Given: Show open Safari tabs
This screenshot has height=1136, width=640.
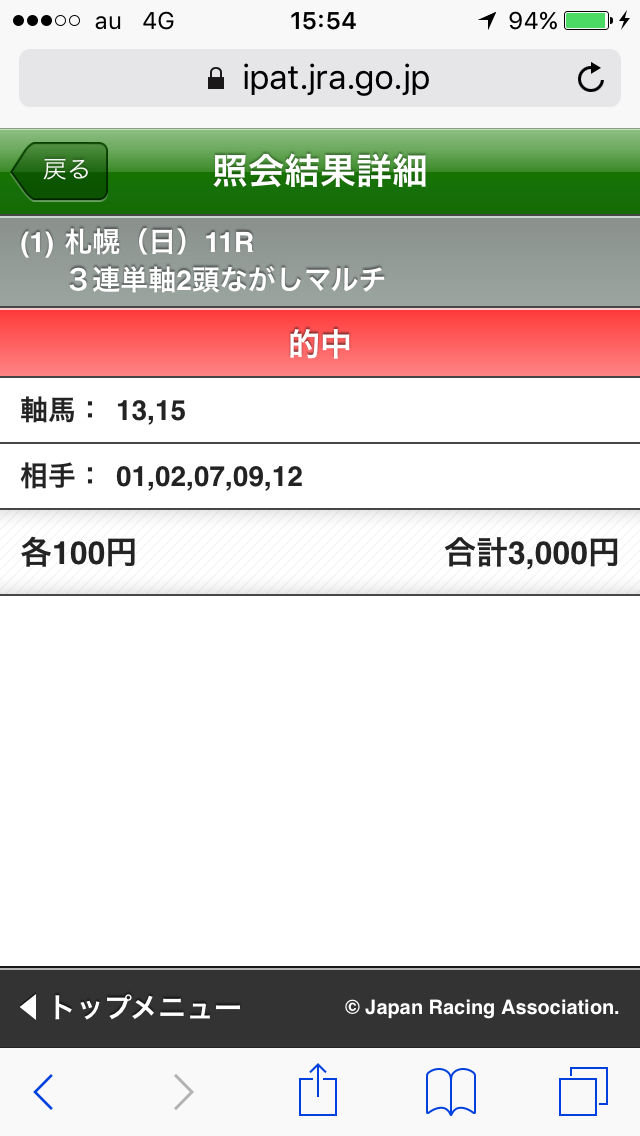Looking at the screenshot, I should tap(583, 1091).
